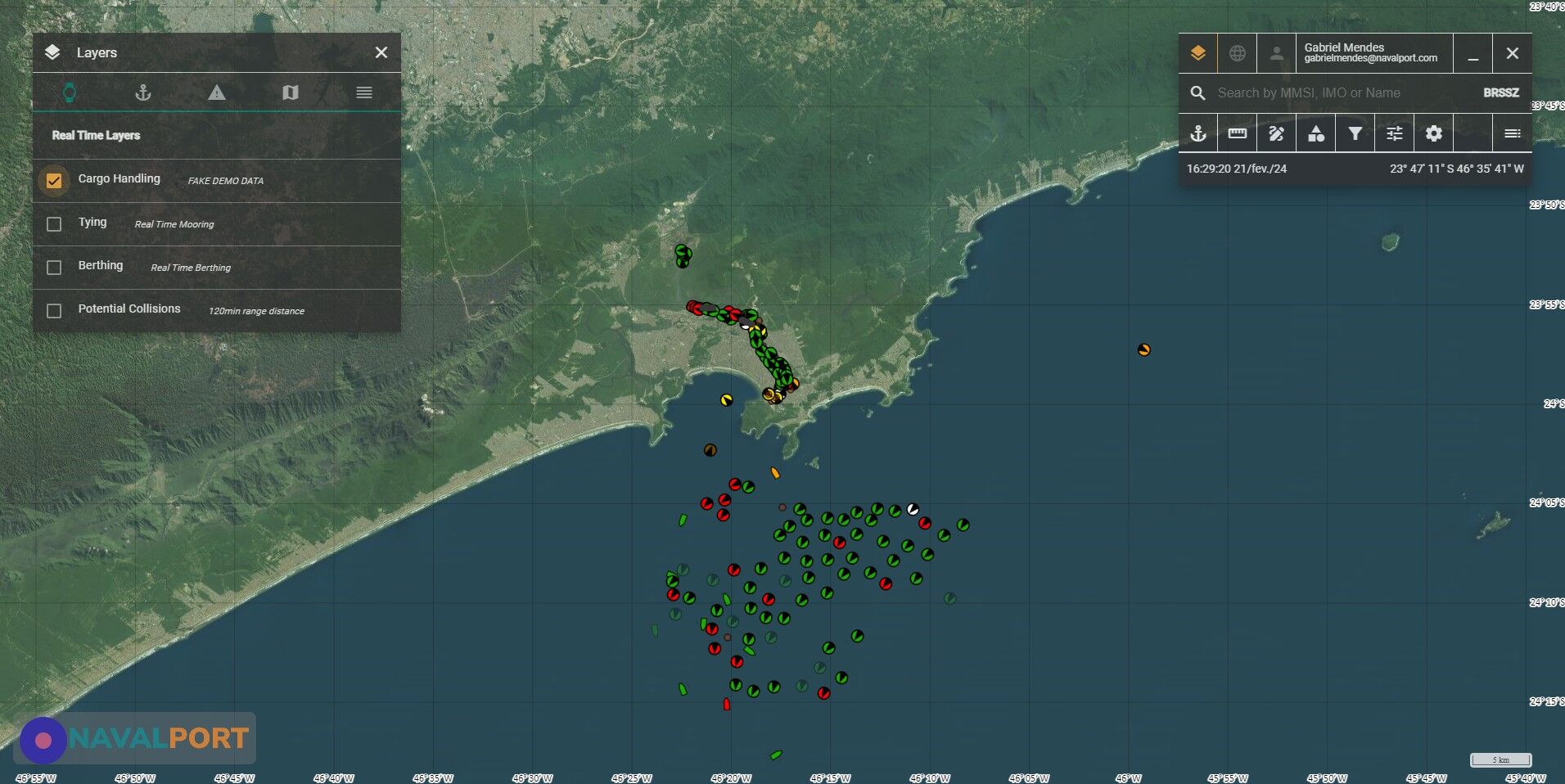
Task: Open the filter funnel tool
Action: pyautogui.click(x=1355, y=133)
